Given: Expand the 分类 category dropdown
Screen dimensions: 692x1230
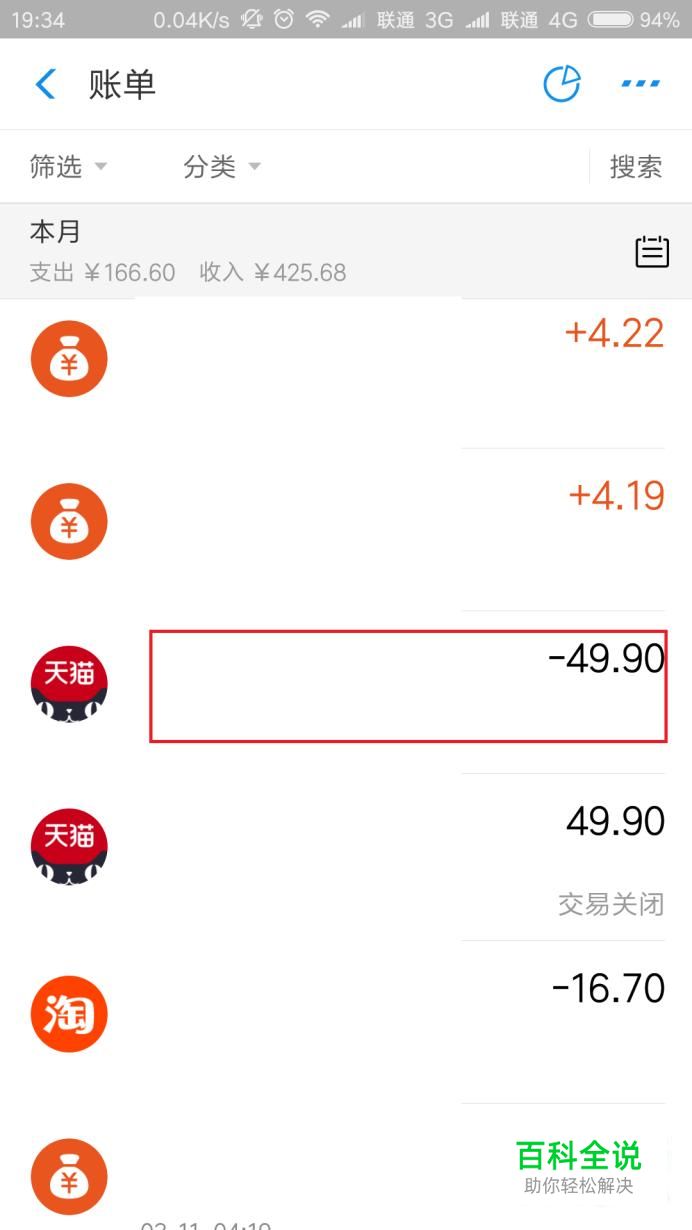Looking at the screenshot, I should (222, 167).
